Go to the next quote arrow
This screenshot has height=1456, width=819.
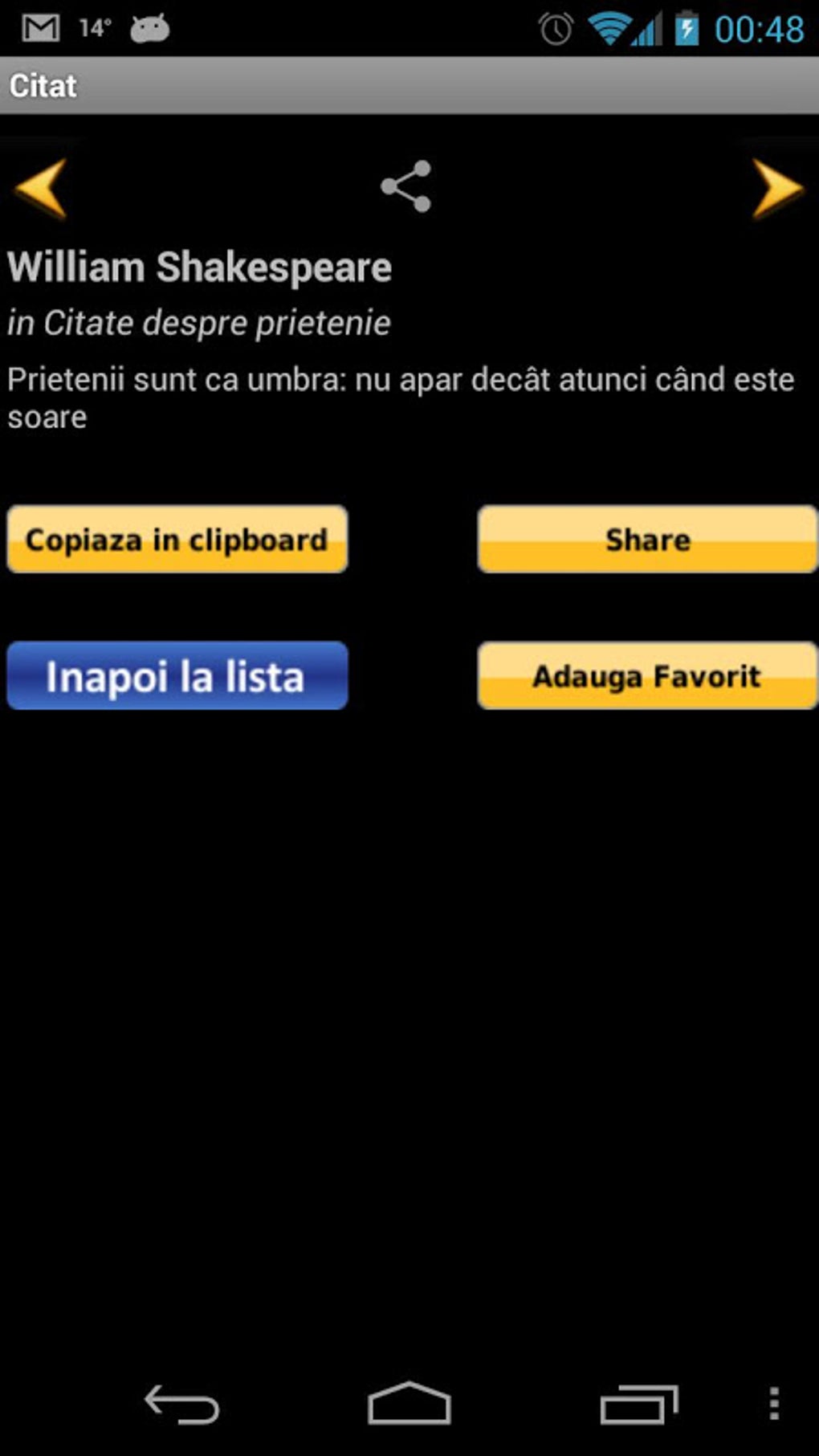coord(777,189)
